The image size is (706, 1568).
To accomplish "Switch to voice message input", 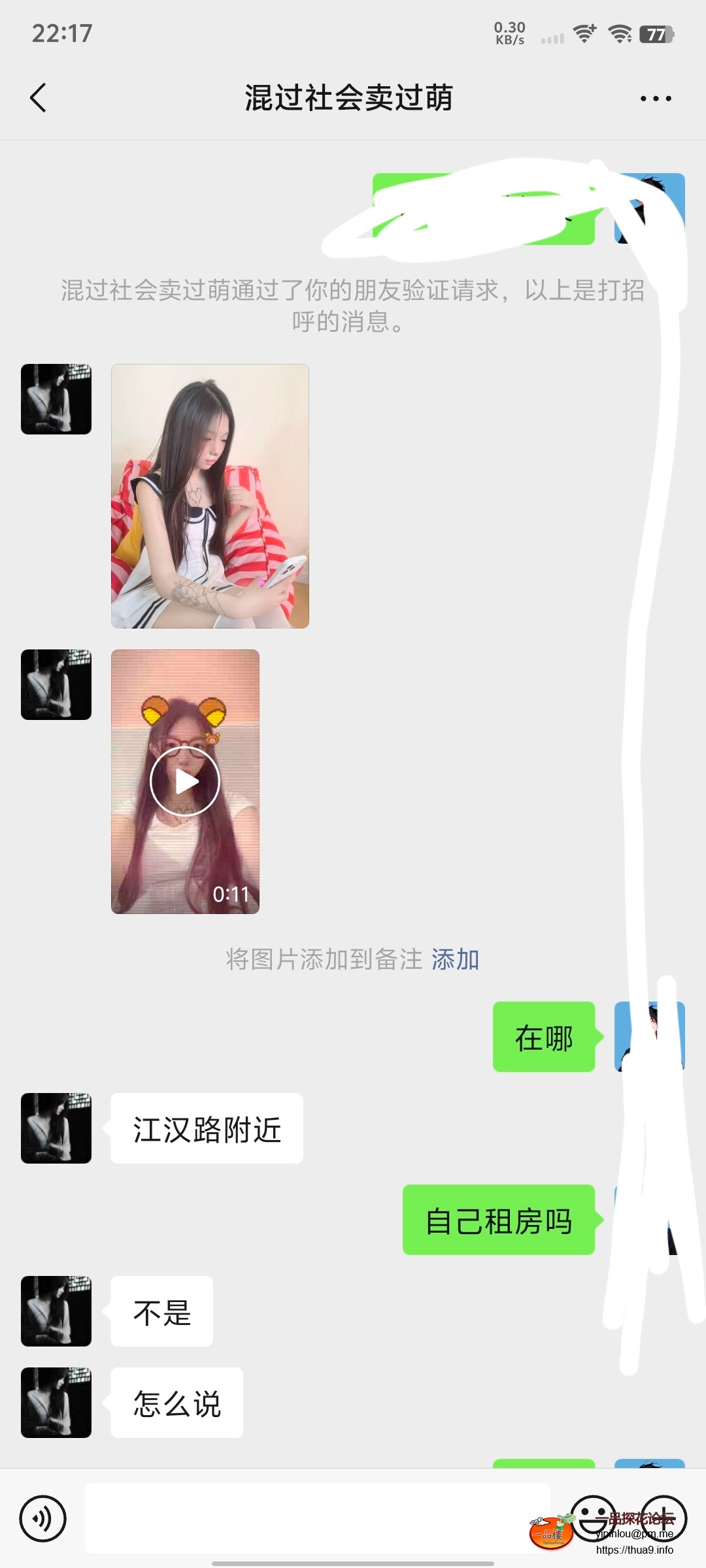I will pyautogui.click(x=43, y=1518).
